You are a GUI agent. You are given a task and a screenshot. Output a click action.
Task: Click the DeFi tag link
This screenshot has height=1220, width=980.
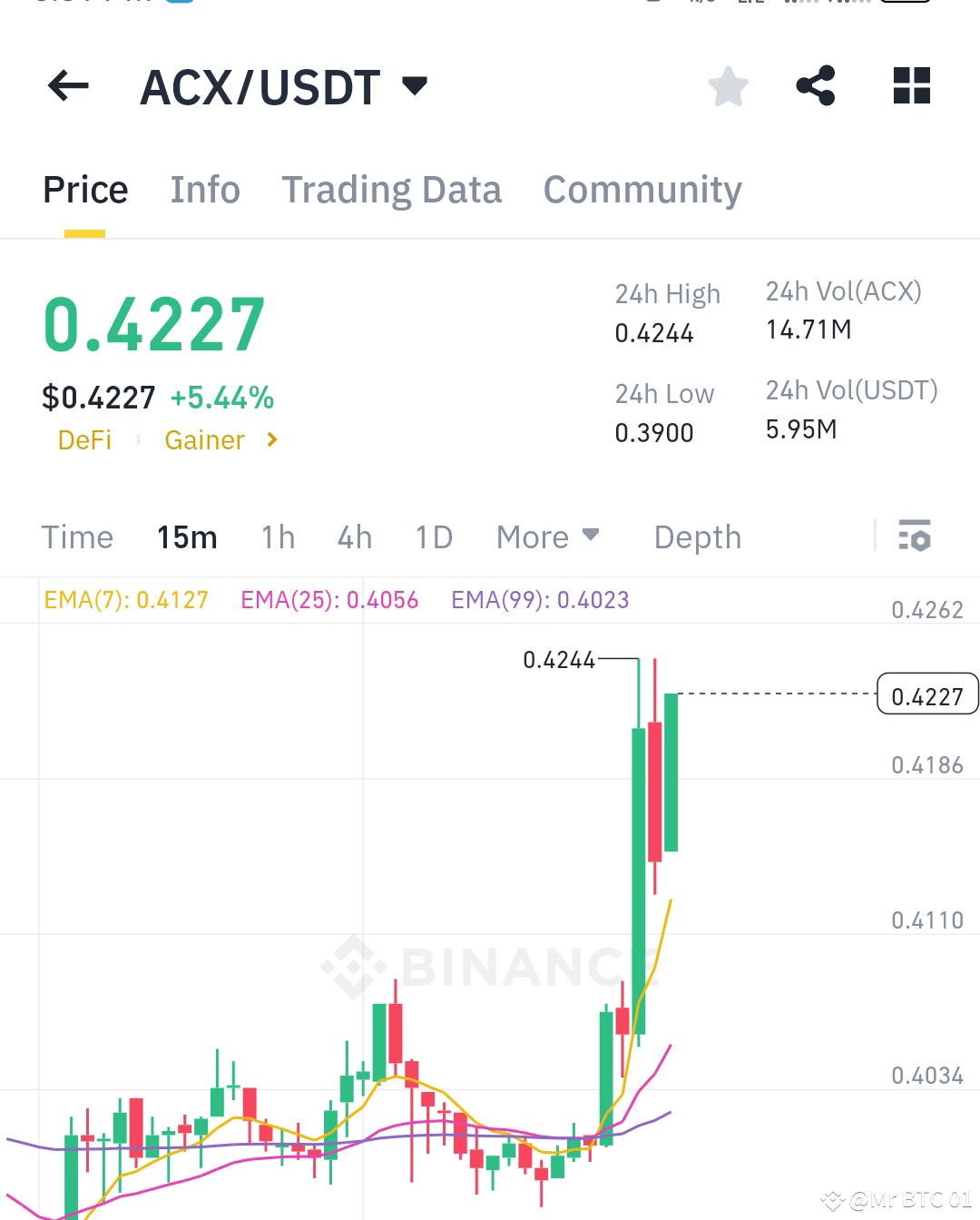pos(85,440)
